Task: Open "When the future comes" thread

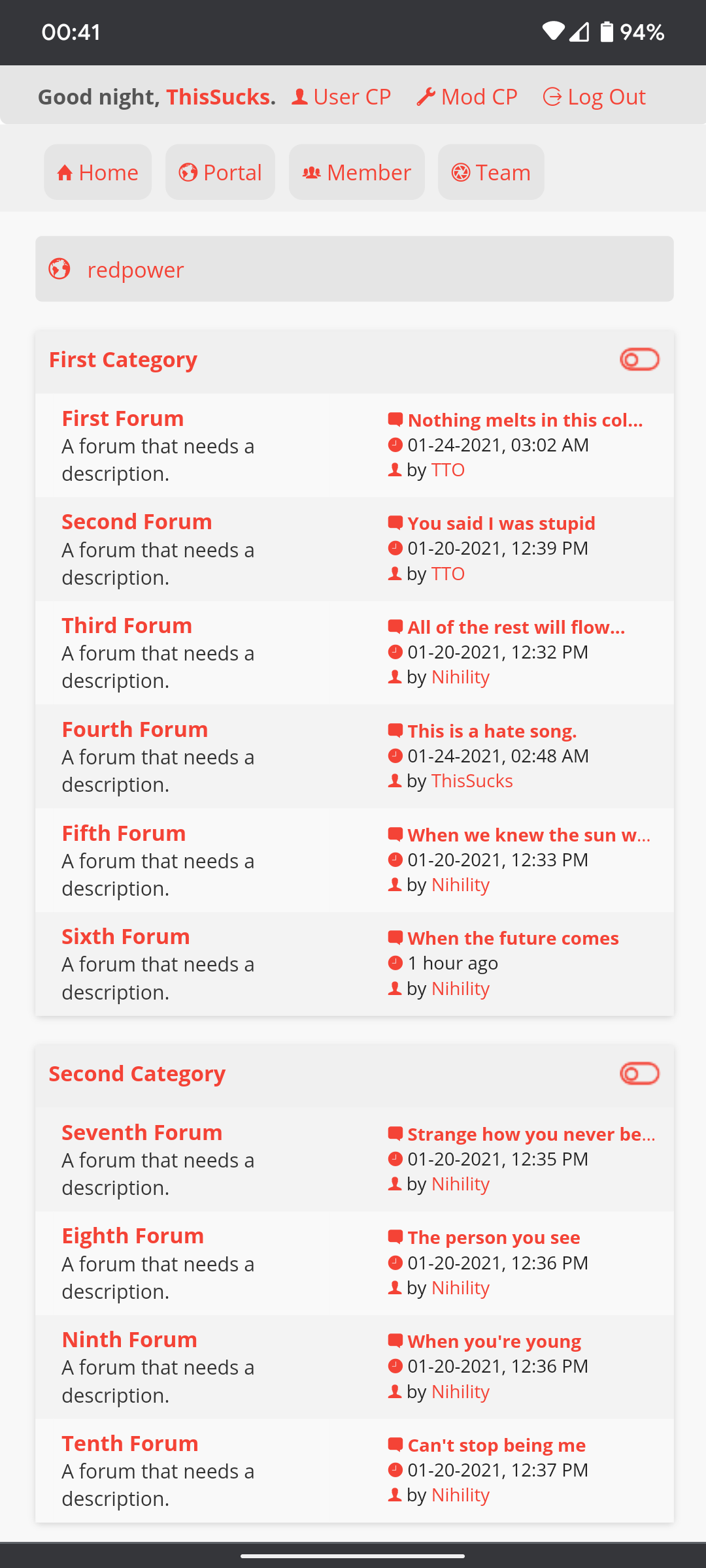Action: click(513, 938)
